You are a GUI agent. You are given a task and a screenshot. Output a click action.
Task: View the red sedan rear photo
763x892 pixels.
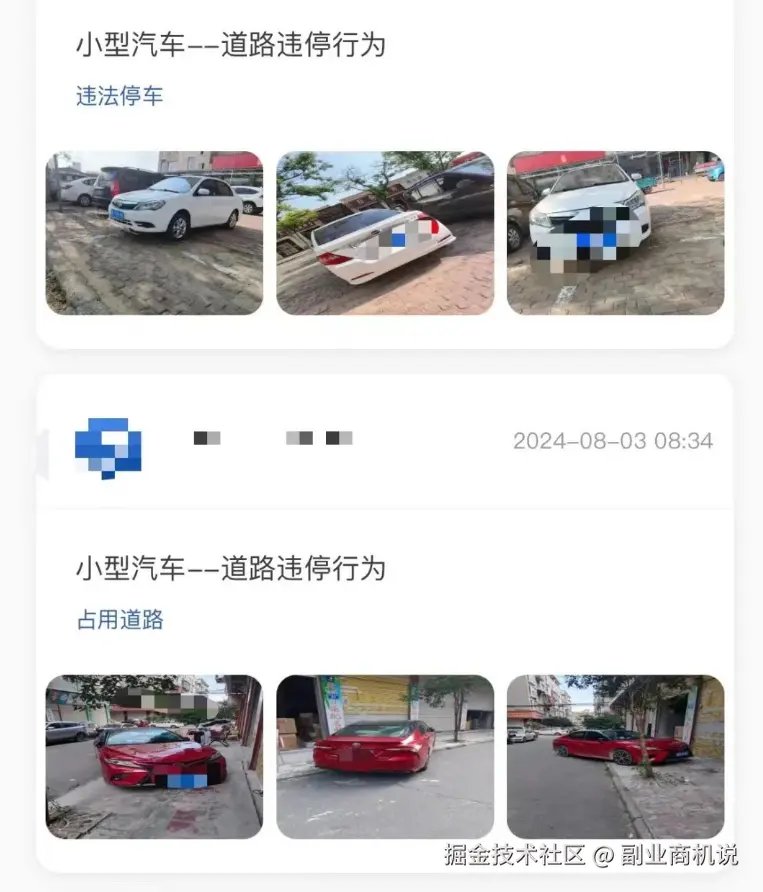pyautogui.click(x=384, y=757)
